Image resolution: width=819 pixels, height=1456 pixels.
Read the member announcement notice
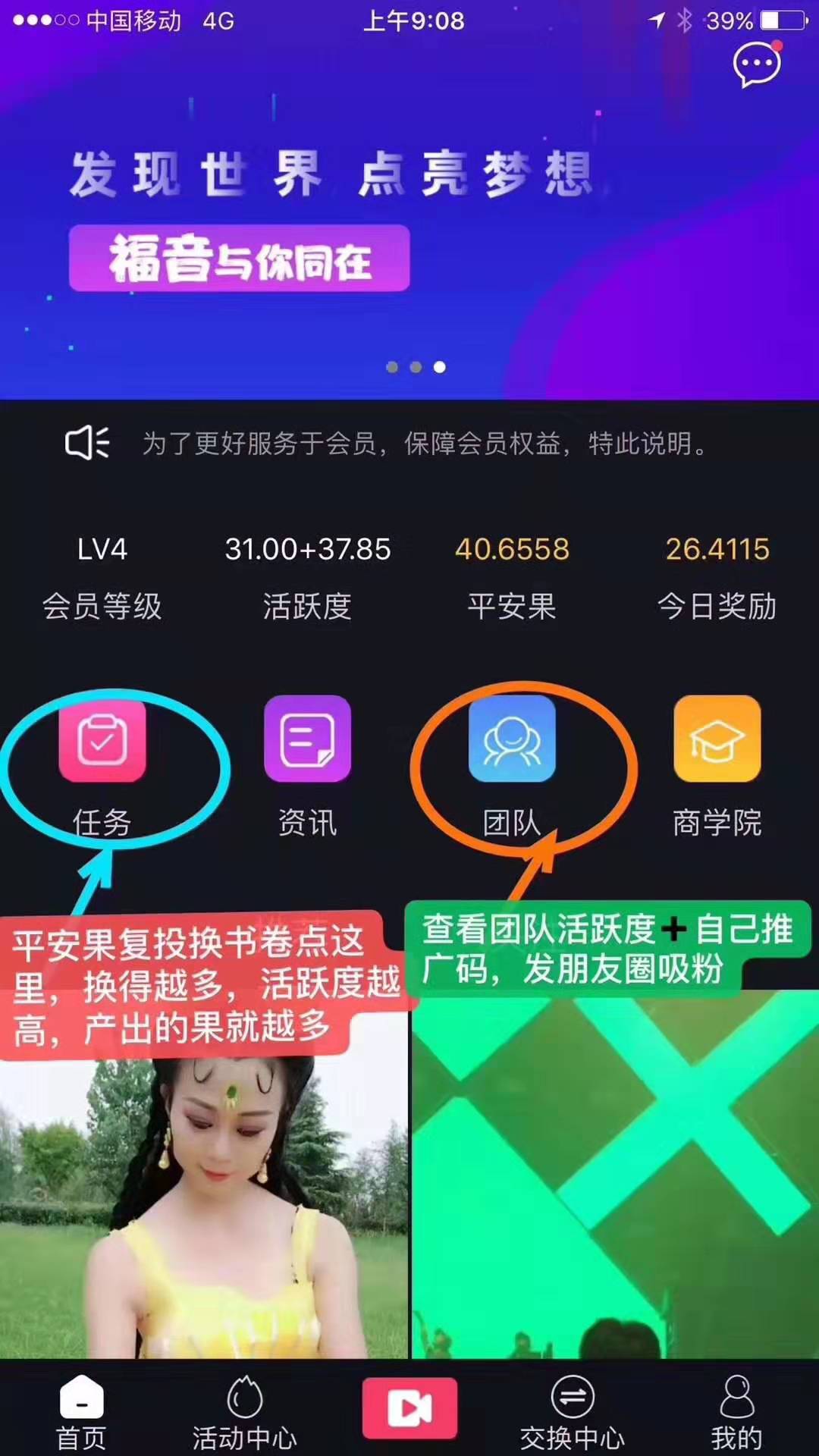click(425, 444)
